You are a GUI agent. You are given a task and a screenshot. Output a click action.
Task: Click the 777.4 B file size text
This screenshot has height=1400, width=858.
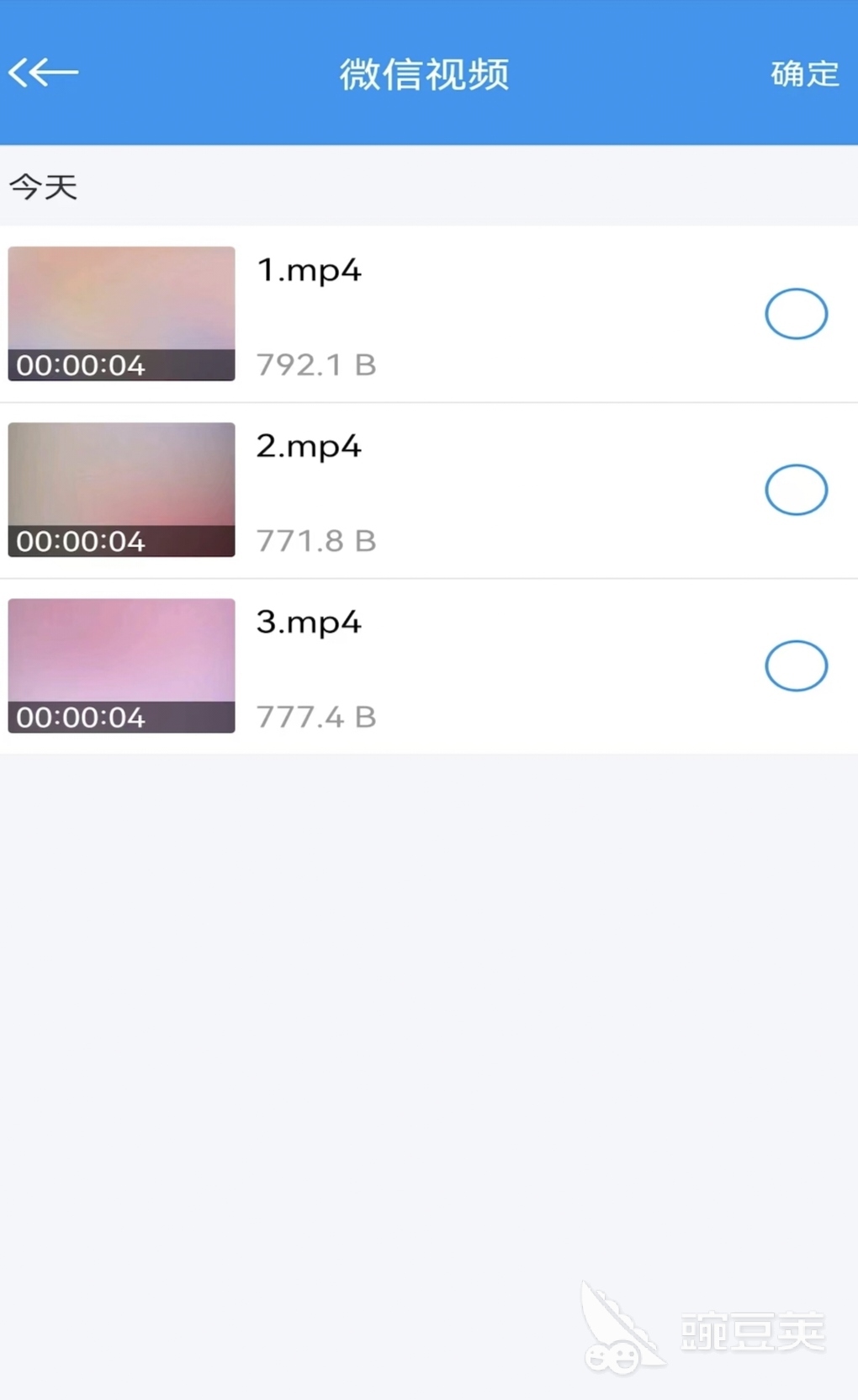pos(316,717)
